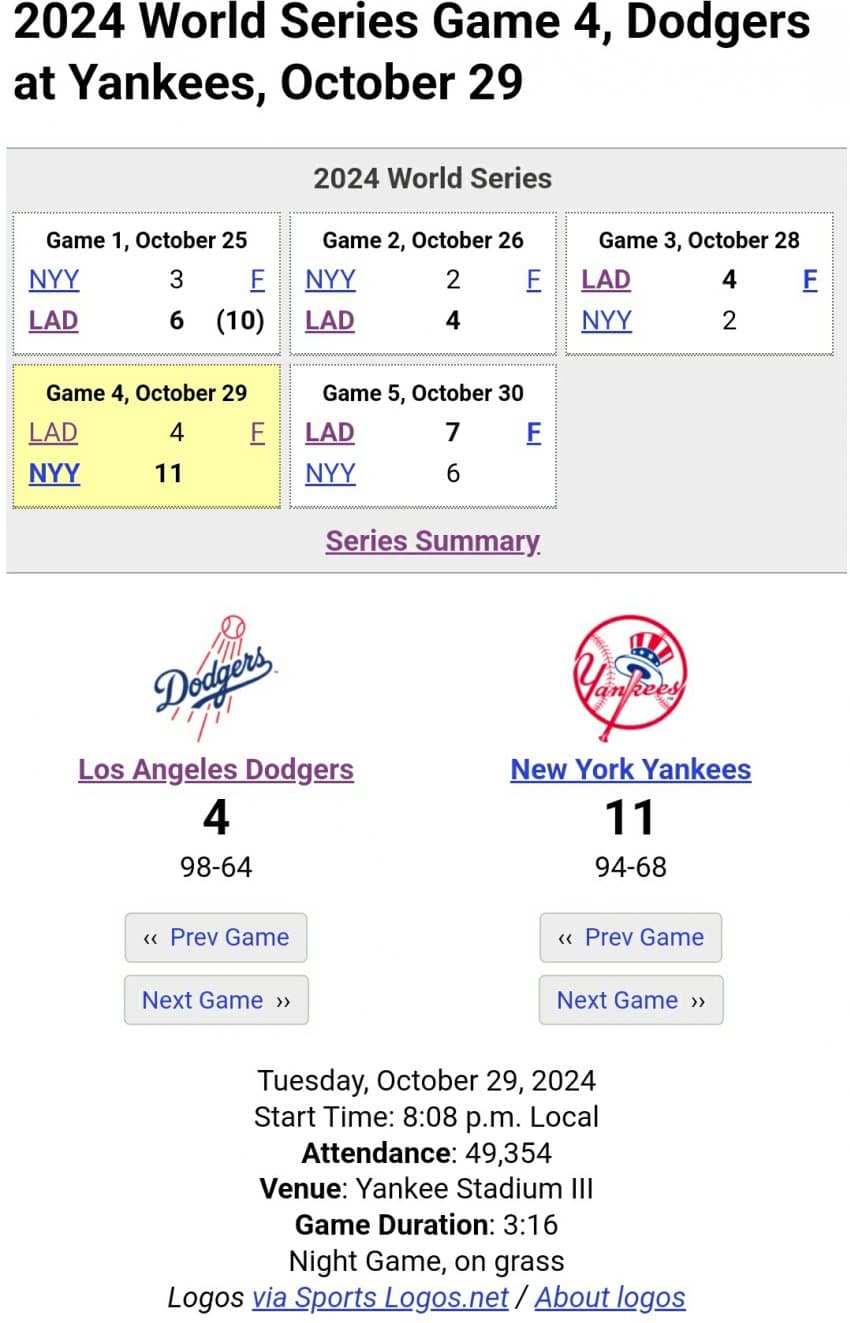Go to Yankees' Prev Game
This screenshot has width=850, height=1323.
pyautogui.click(x=630, y=937)
